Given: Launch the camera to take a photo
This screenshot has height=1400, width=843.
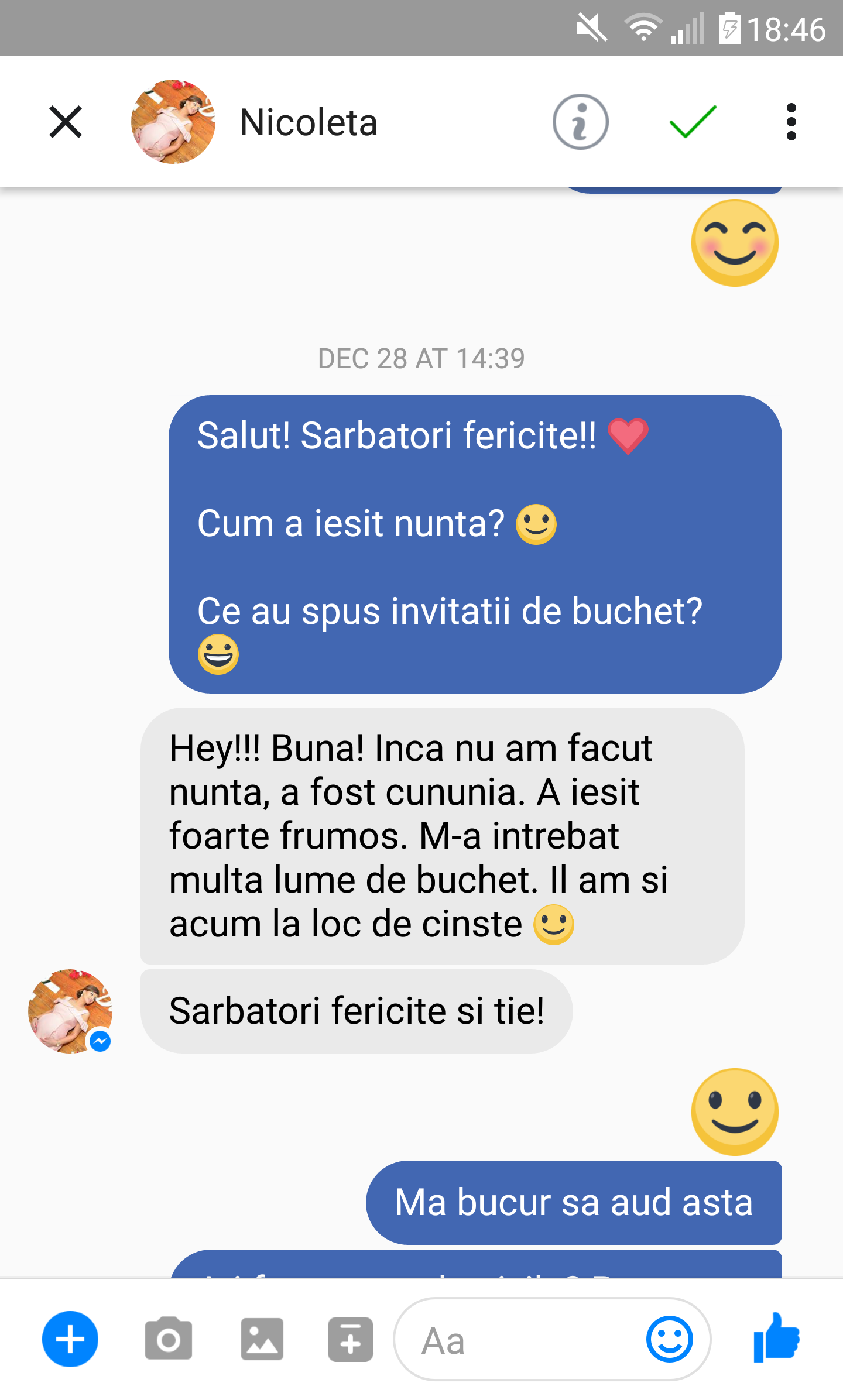Looking at the screenshot, I should (x=169, y=1339).
